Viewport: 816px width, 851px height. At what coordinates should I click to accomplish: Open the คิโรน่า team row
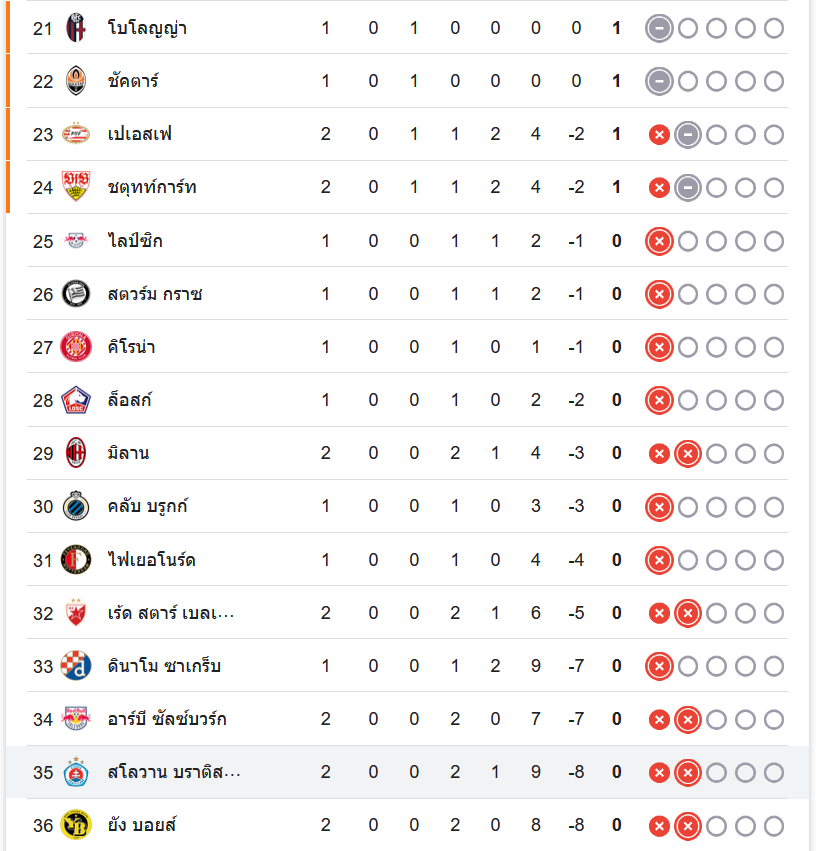click(131, 347)
